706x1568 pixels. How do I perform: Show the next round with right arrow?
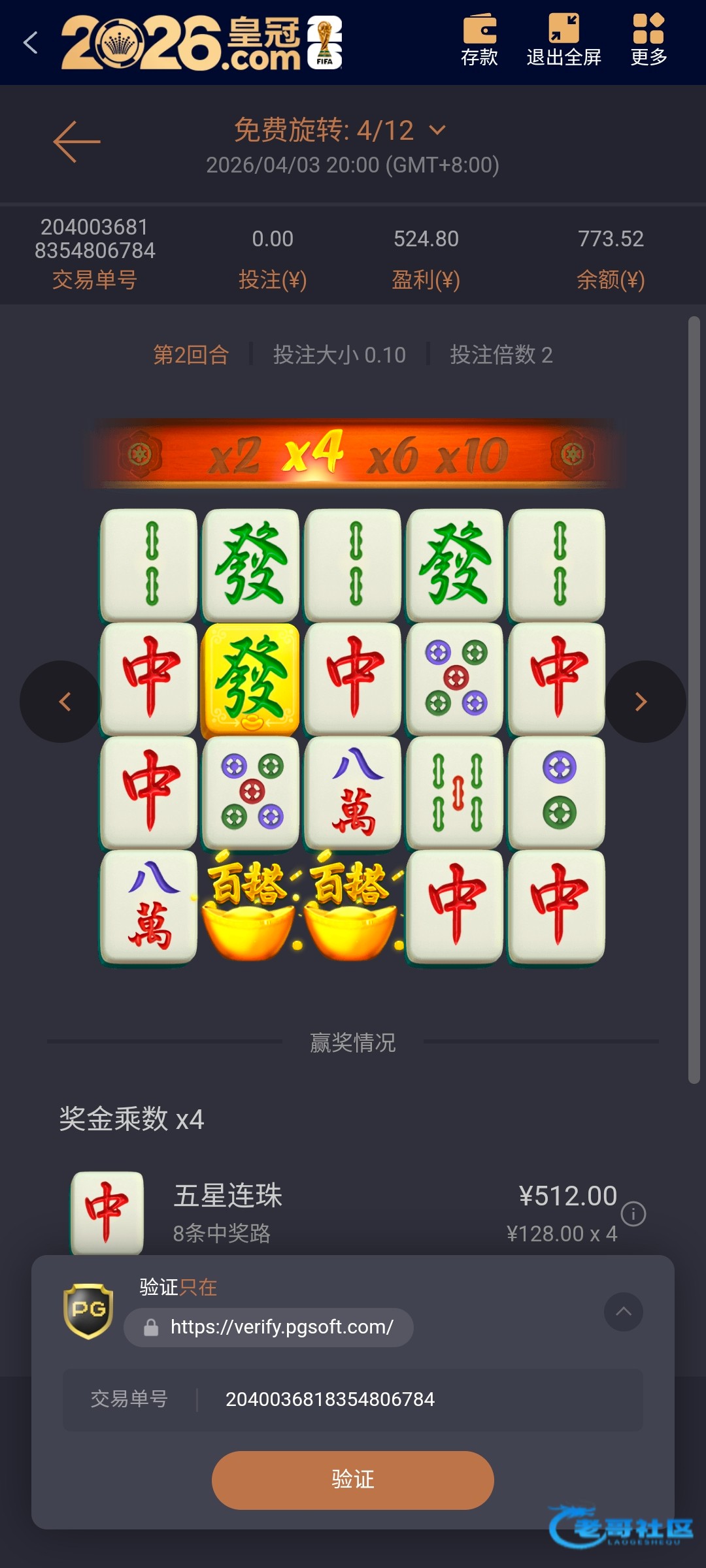641,702
